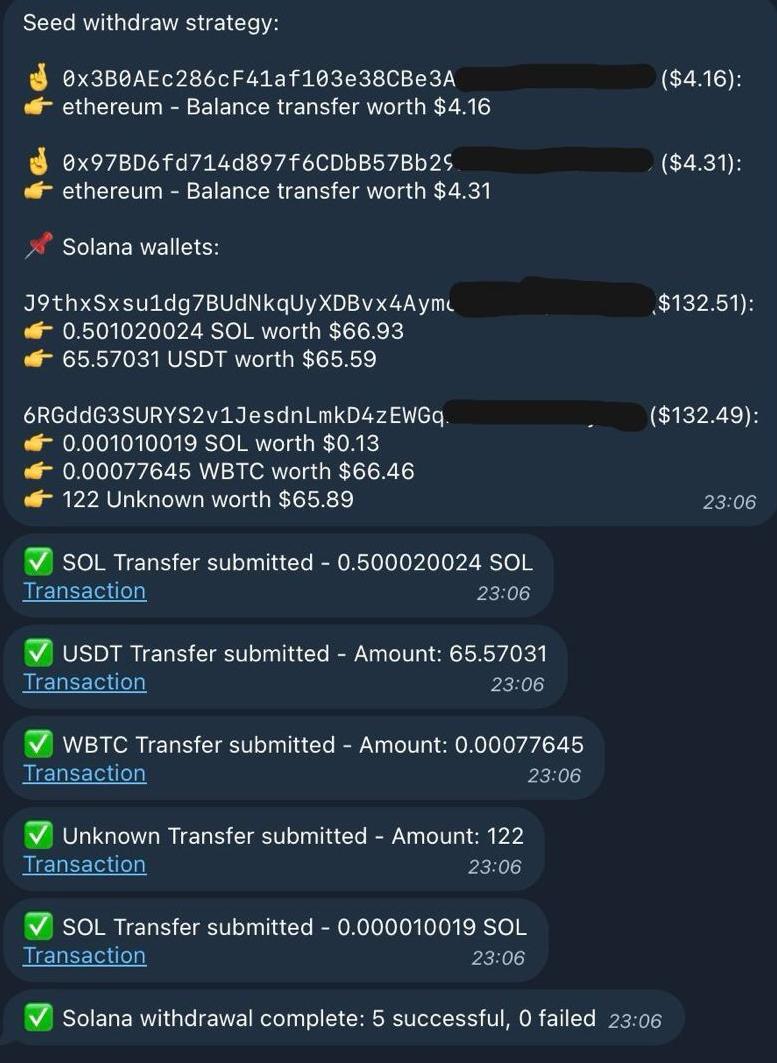
Task: Open Transaction link under WBTC Transfer submitted
Action: point(84,773)
